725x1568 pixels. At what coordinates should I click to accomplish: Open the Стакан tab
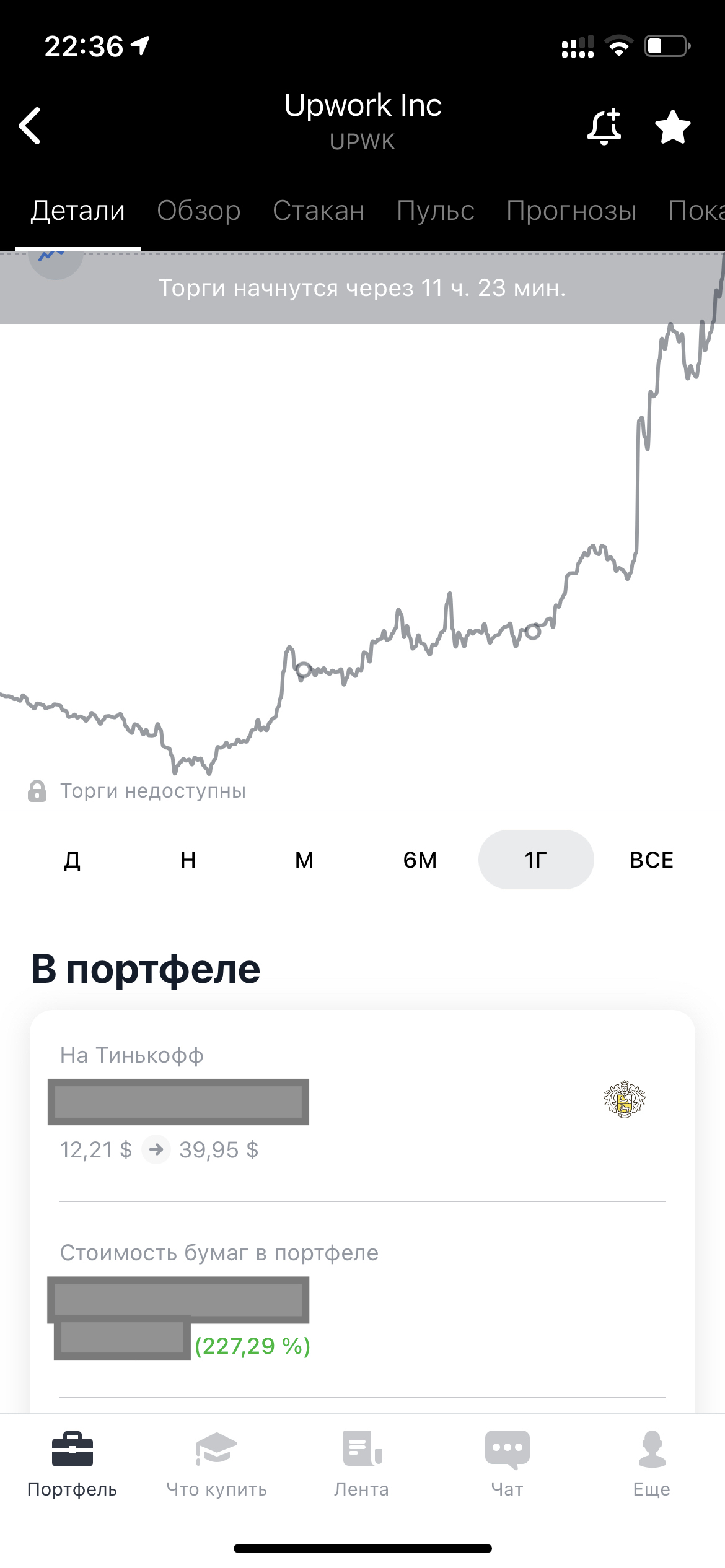click(319, 211)
